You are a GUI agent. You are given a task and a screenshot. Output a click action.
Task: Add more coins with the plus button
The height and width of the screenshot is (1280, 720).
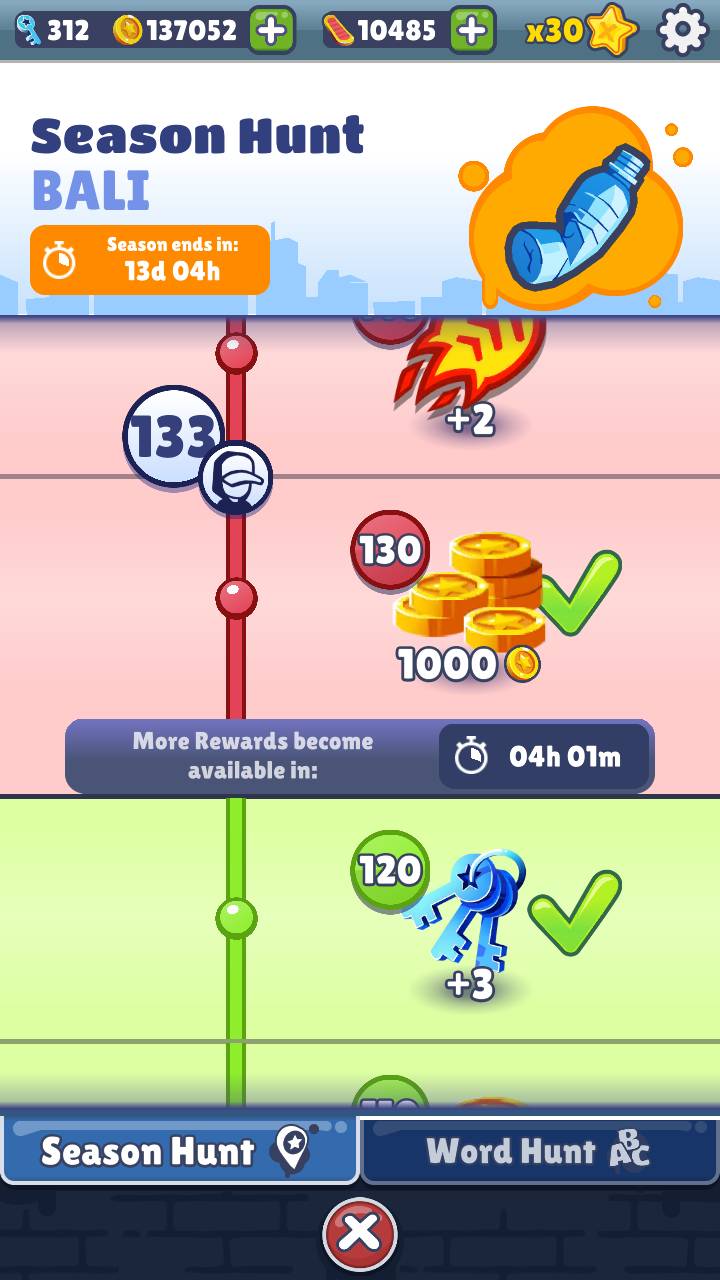click(272, 30)
